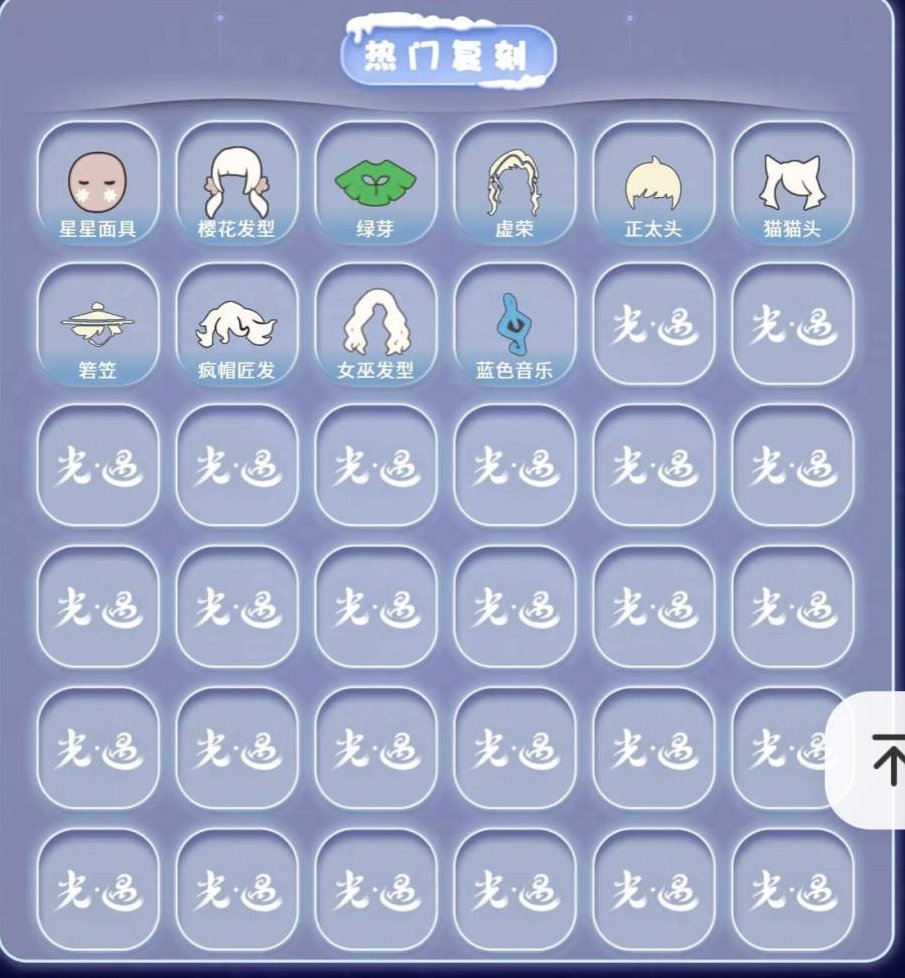The image size is (905, 978).
Task: Choose the 蓝色音乐 blue music prop
Action: click(514, 322)
